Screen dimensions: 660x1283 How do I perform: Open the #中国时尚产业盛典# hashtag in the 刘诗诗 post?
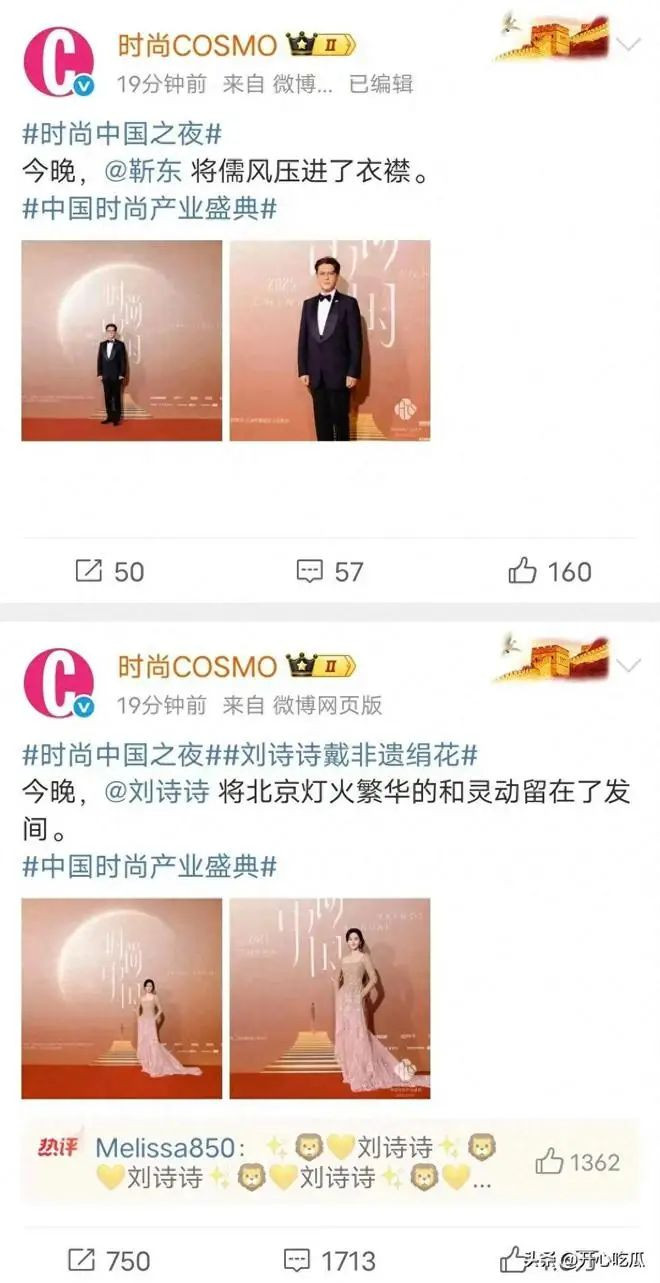click(149, 866)
